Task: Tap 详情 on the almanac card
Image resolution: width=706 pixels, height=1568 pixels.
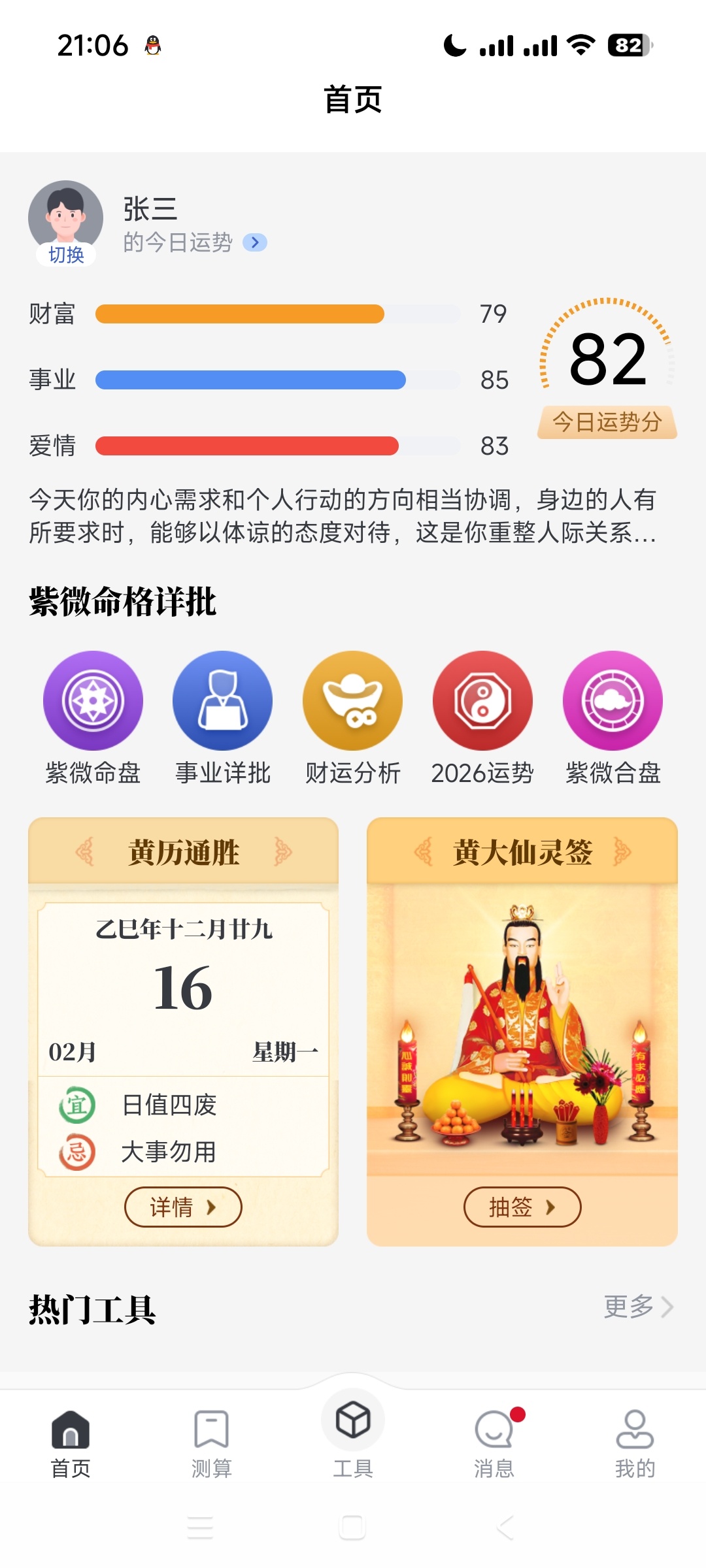Action: tap(183, 1207)
